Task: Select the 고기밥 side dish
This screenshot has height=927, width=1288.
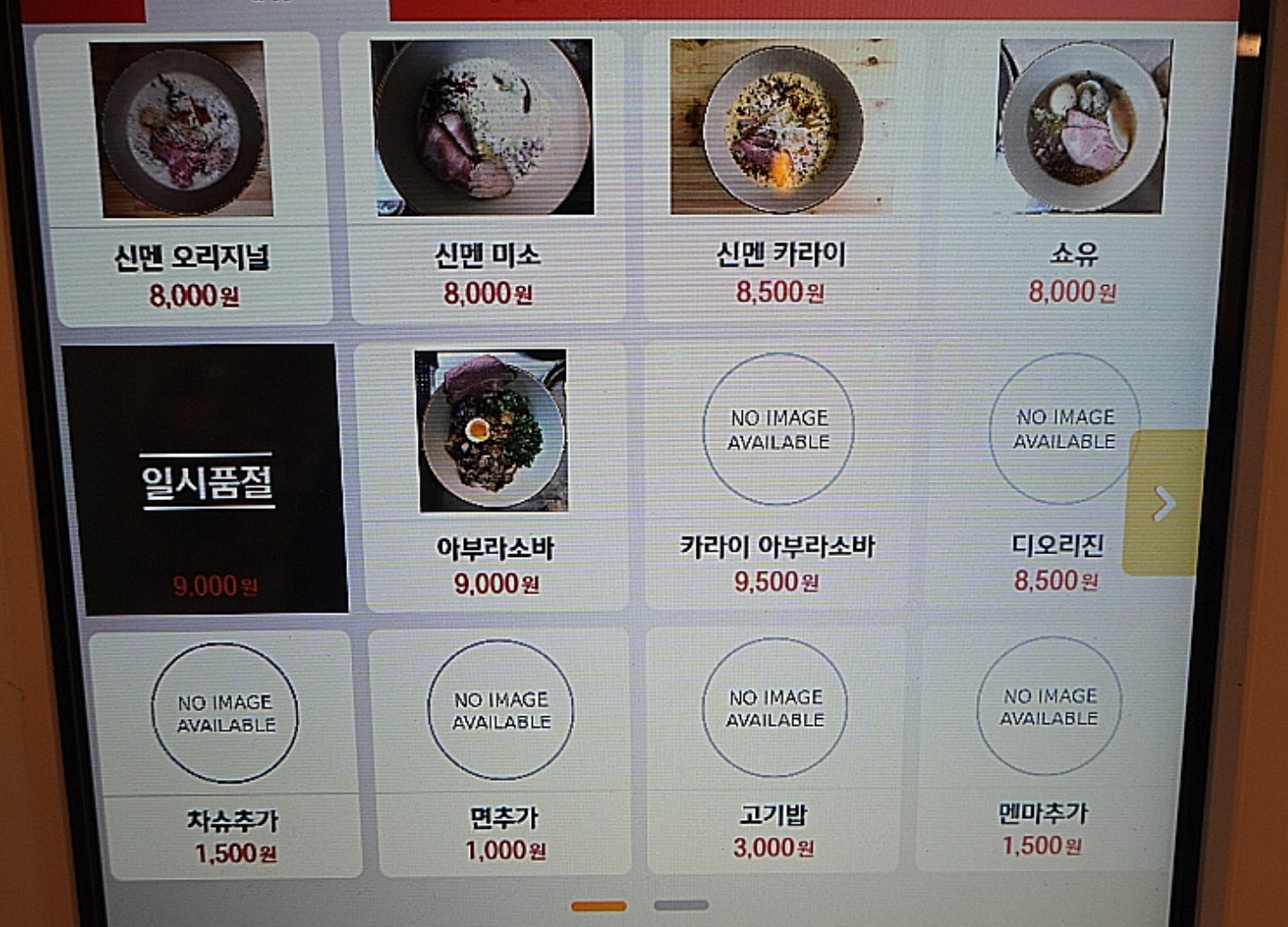Action: click(775, 749)
